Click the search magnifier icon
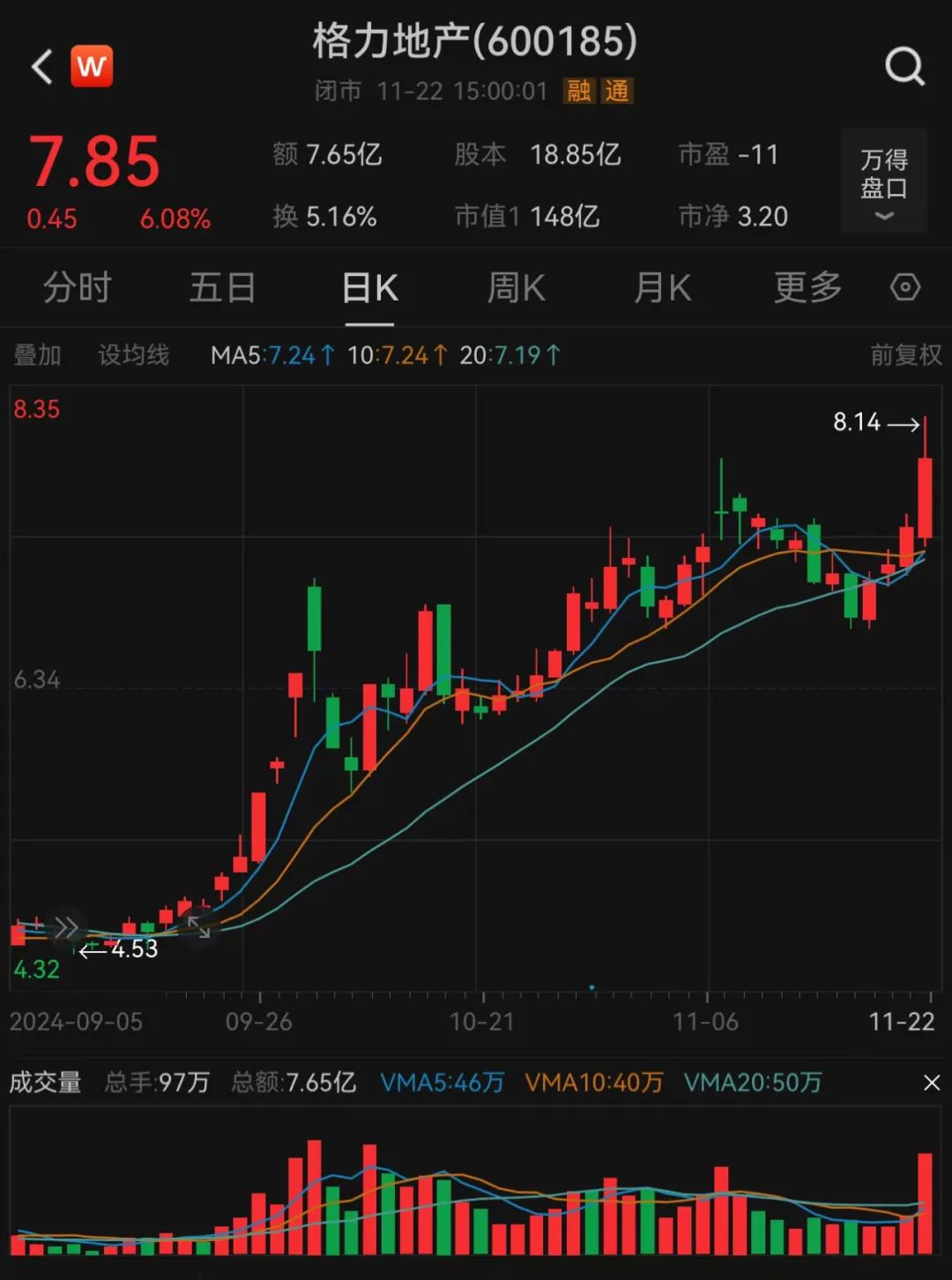This screenshot has width=952, height=1280. 903,65
